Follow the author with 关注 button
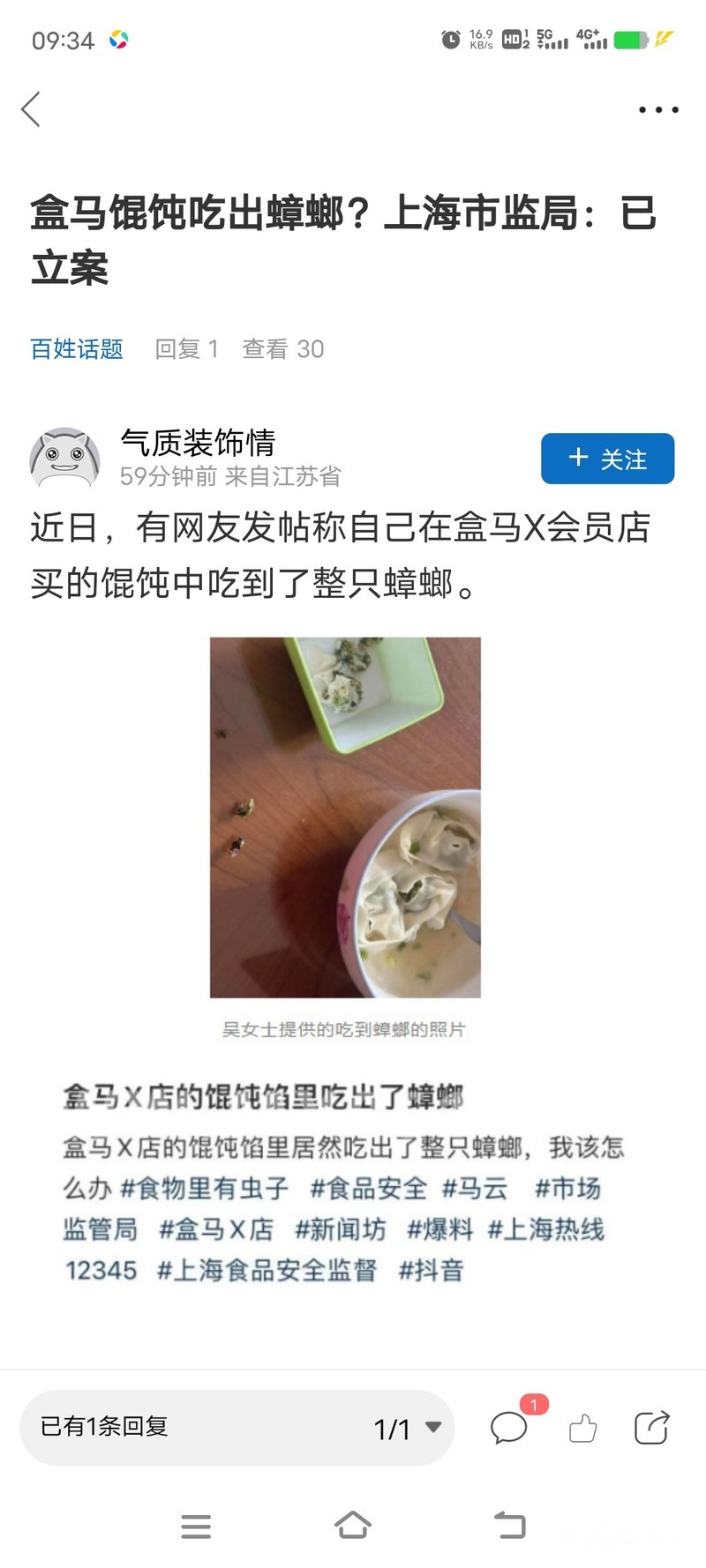 pyautogui.click(x=607, y=459)
